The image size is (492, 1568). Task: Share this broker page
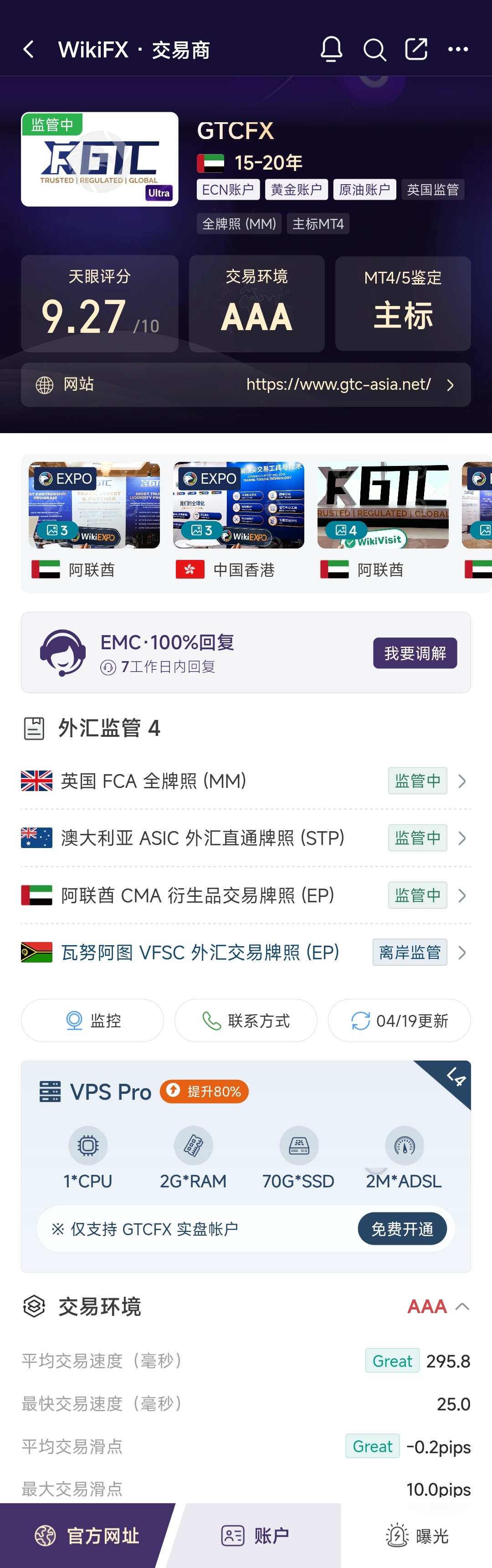pyautogui.click(x=416, y=49)
